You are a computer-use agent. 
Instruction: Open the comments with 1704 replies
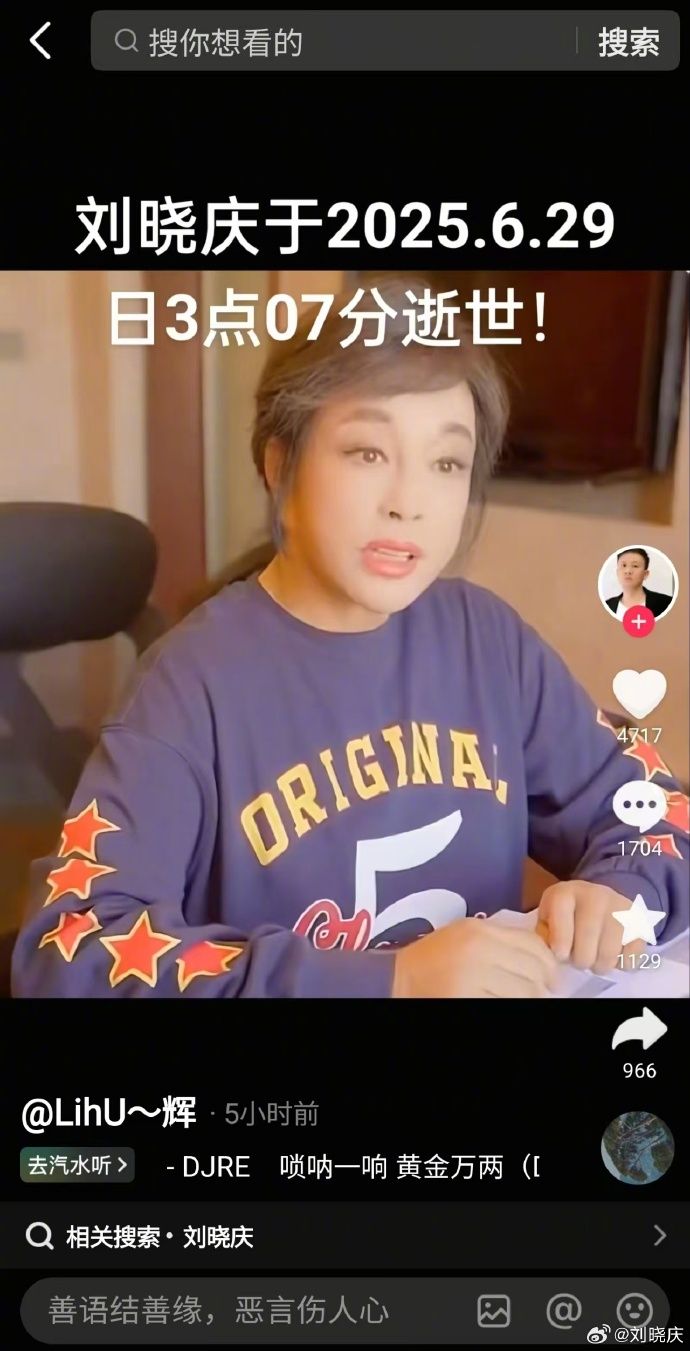639,808
